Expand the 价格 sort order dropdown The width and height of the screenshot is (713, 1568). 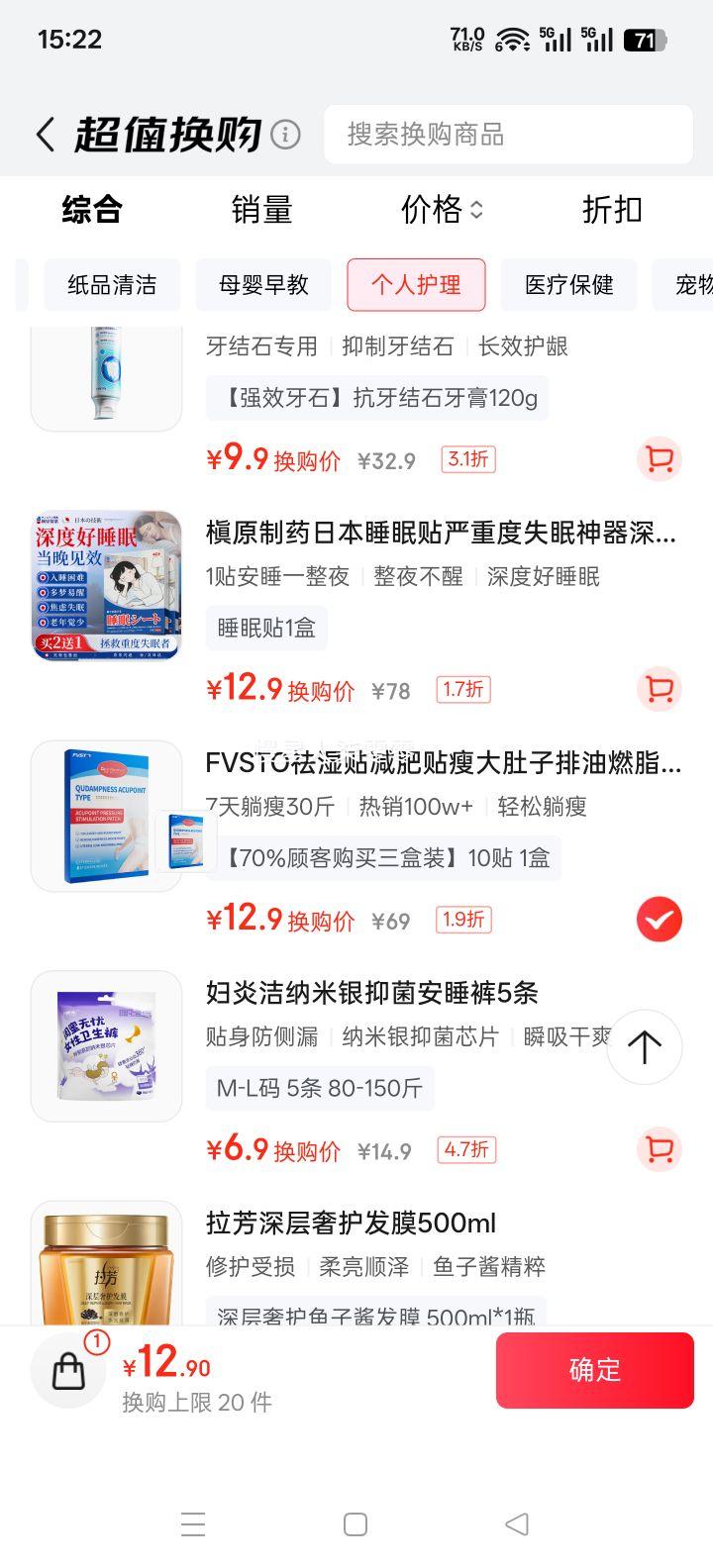tap(442, 210)
